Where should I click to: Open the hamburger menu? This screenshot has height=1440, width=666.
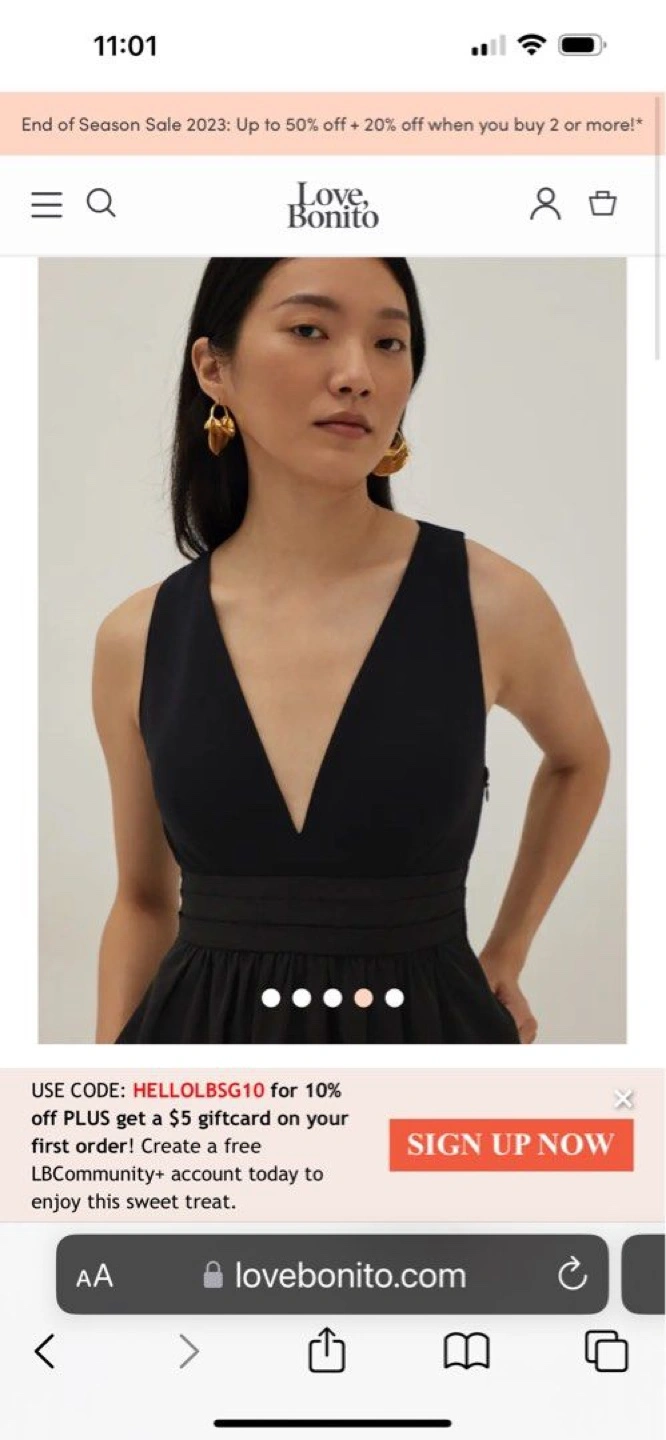click(x=46, y=204)
